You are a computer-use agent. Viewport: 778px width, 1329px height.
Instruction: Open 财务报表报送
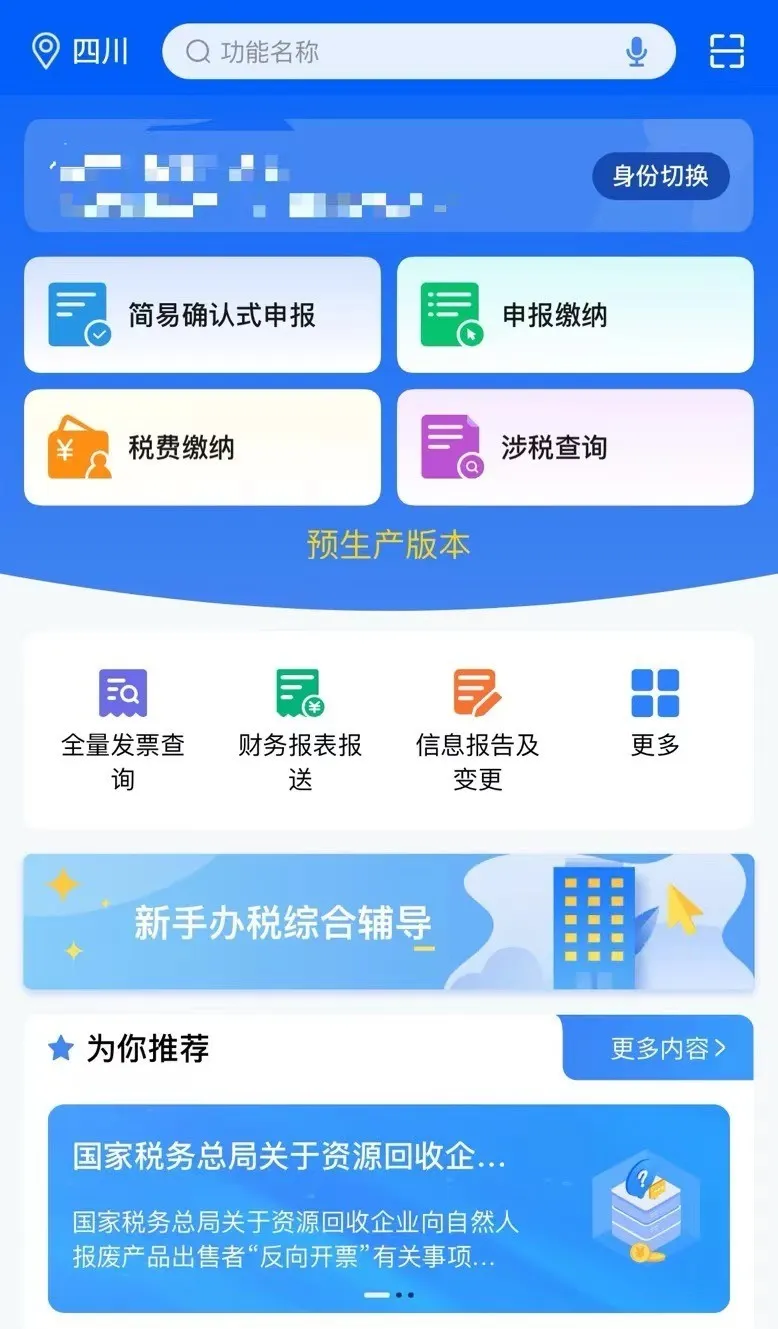coord(300,730)
